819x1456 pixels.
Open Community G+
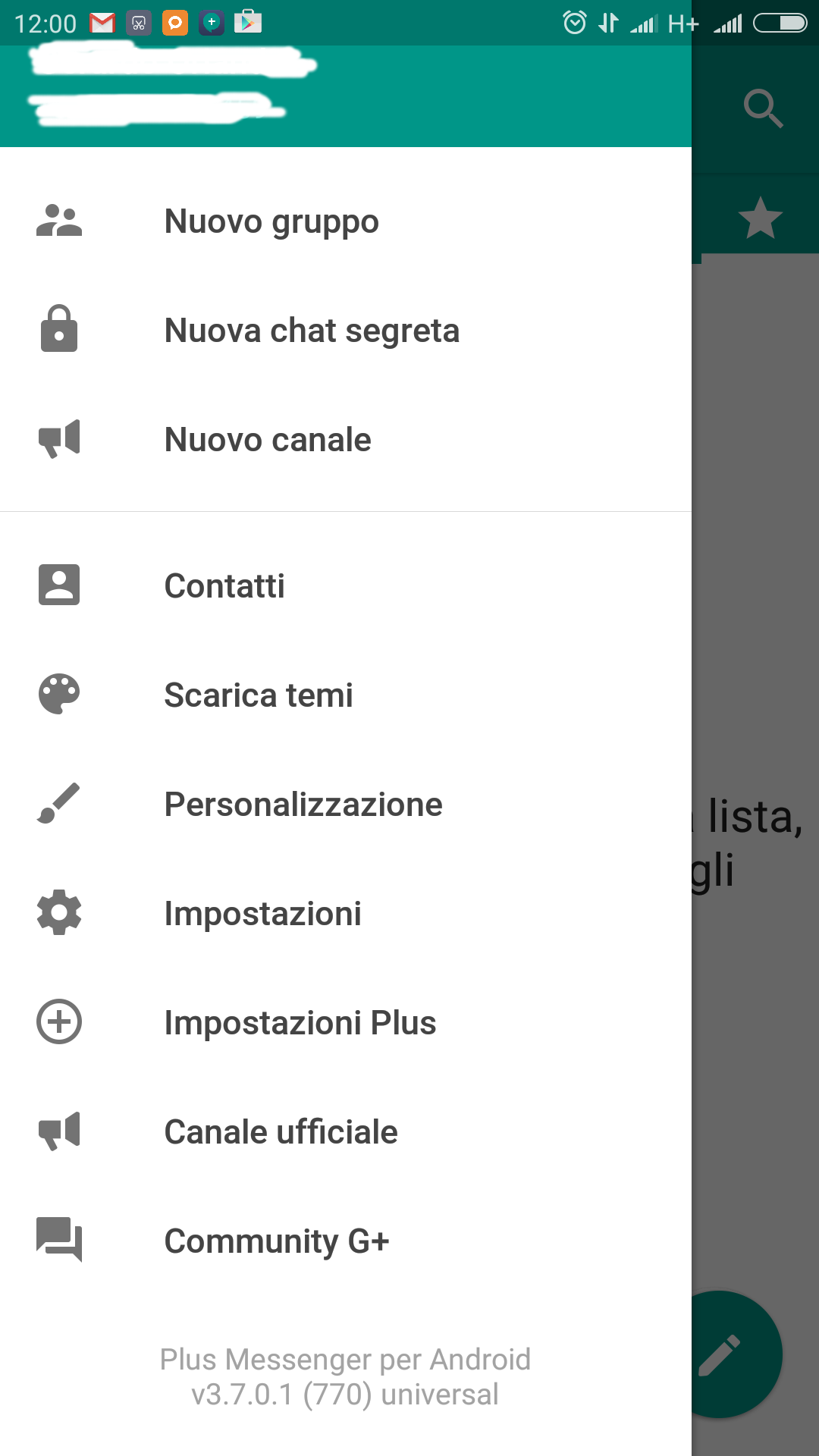[x=346, y=1241]
